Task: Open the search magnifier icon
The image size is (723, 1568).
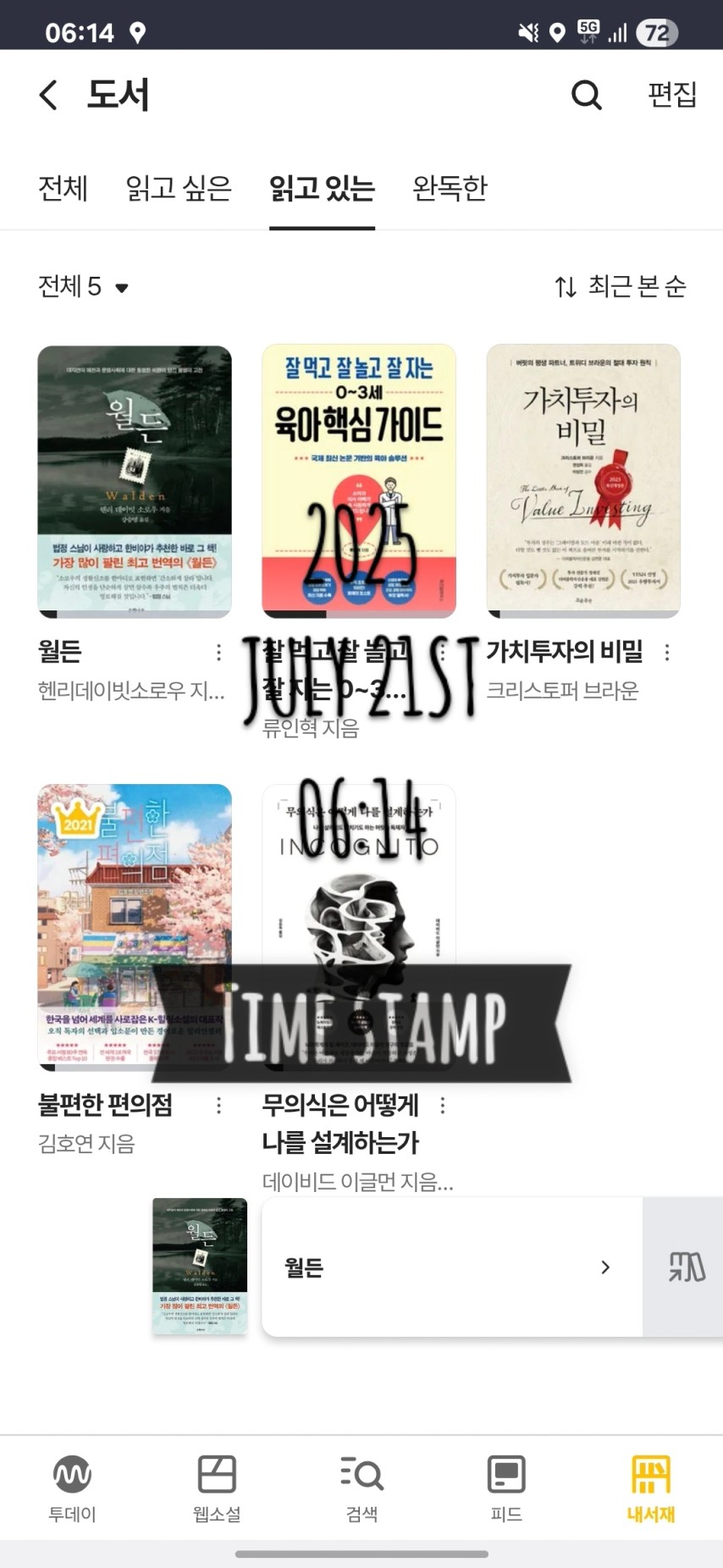Action: click(586, 95)
